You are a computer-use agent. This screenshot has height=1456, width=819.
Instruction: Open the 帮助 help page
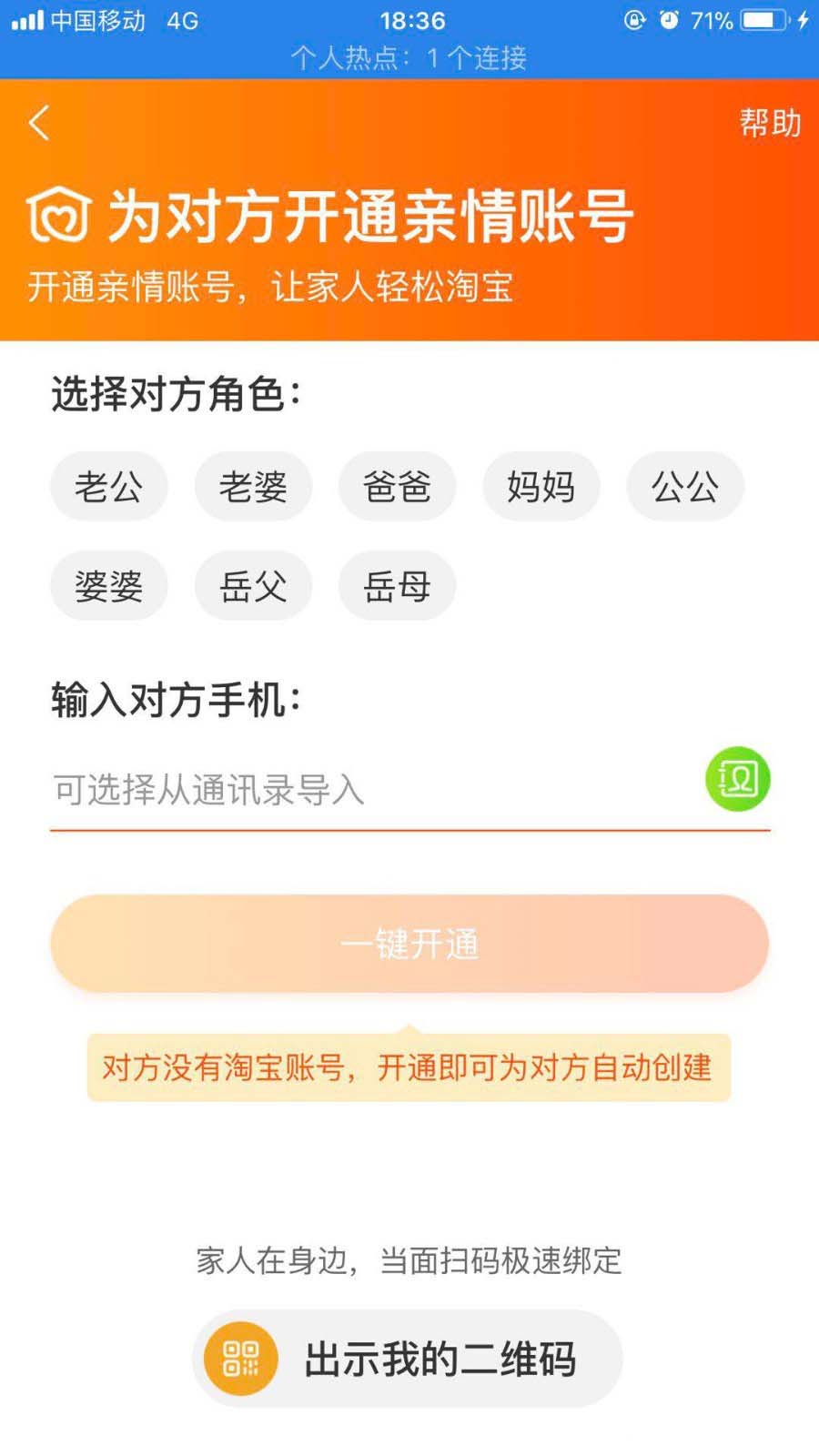[769, 123]
